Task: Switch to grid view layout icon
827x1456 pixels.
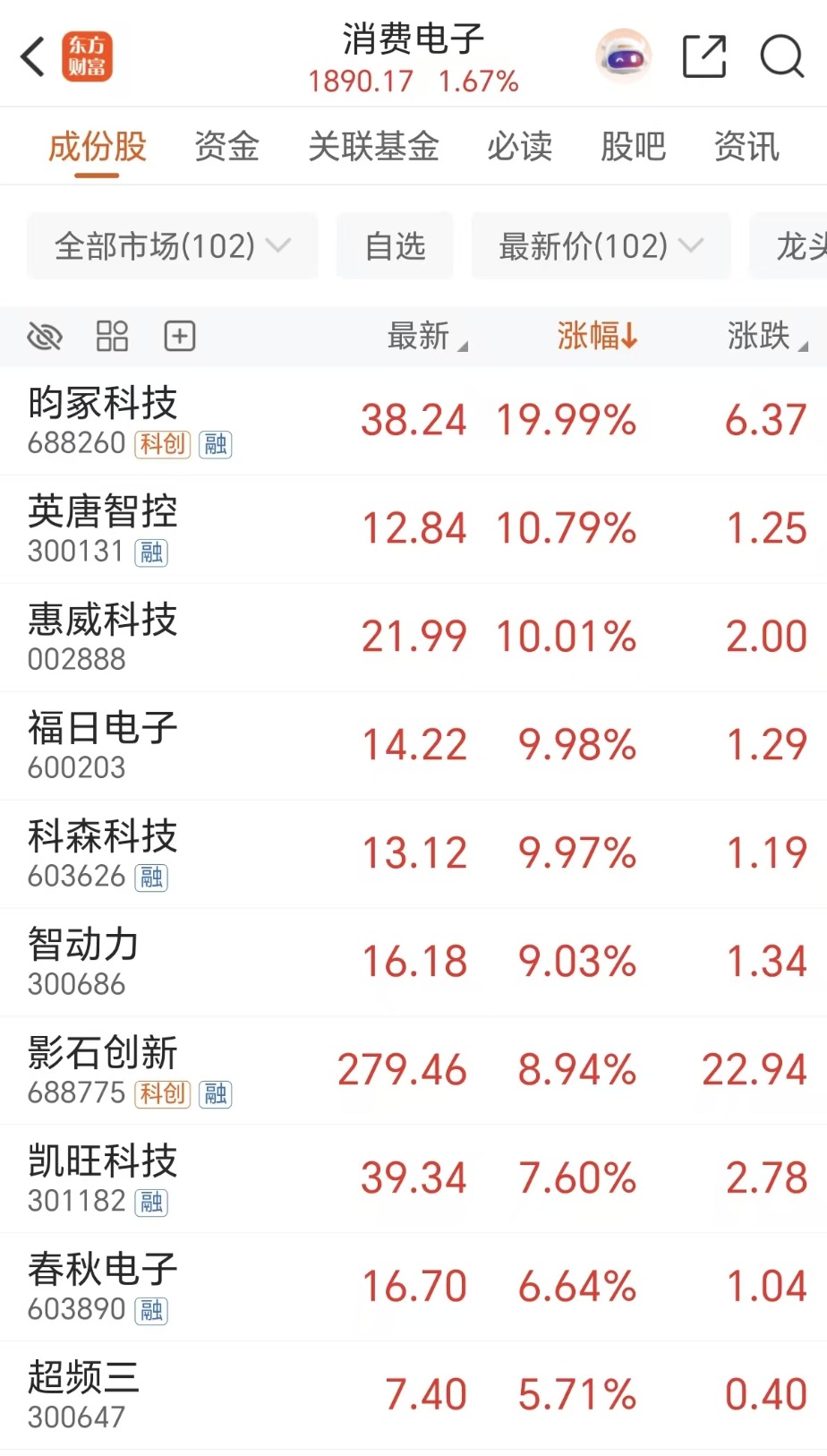Action: [112, 337]
